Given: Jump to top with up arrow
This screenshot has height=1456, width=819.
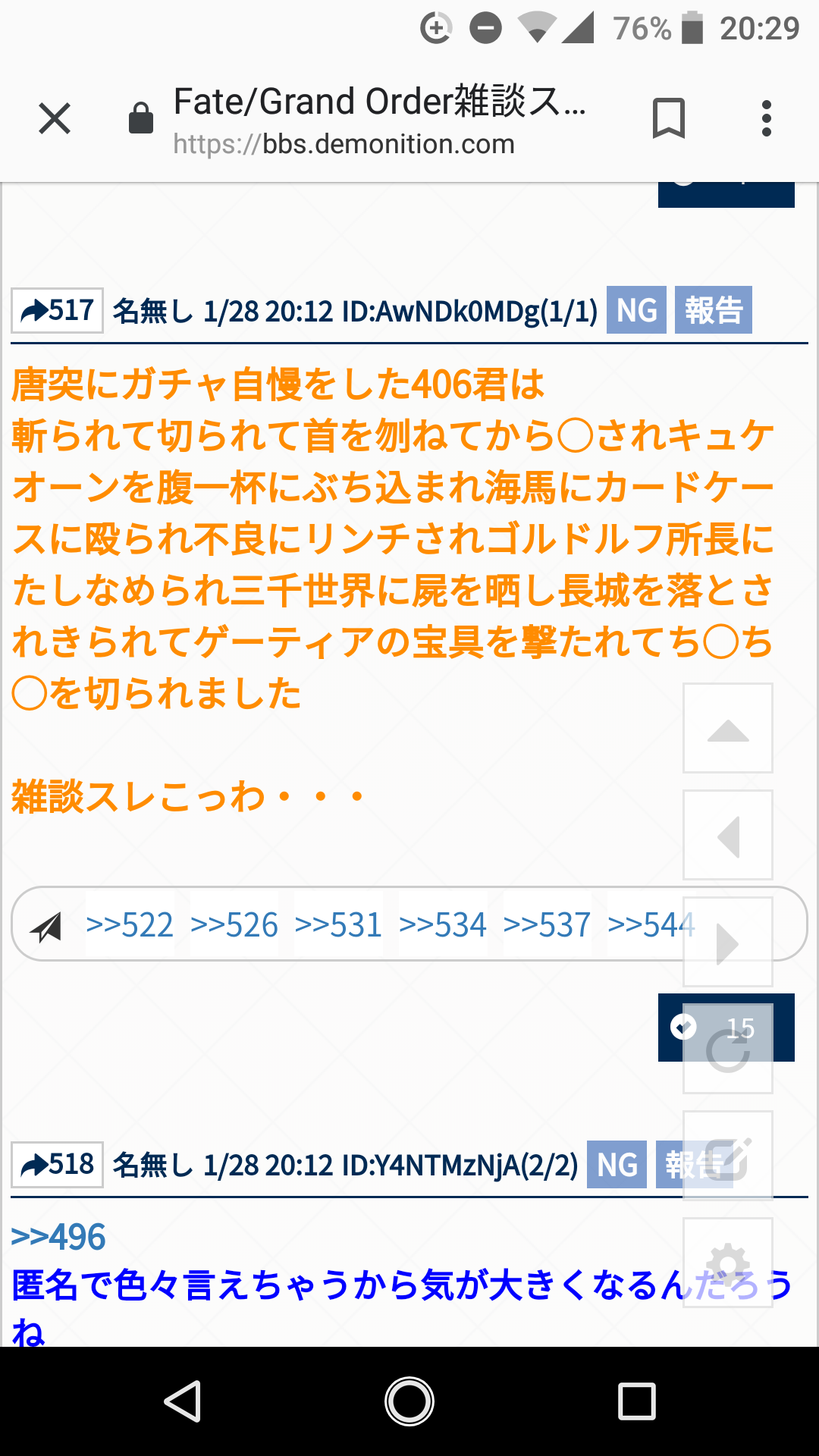Looking at the screenshot, I should 728,729.
